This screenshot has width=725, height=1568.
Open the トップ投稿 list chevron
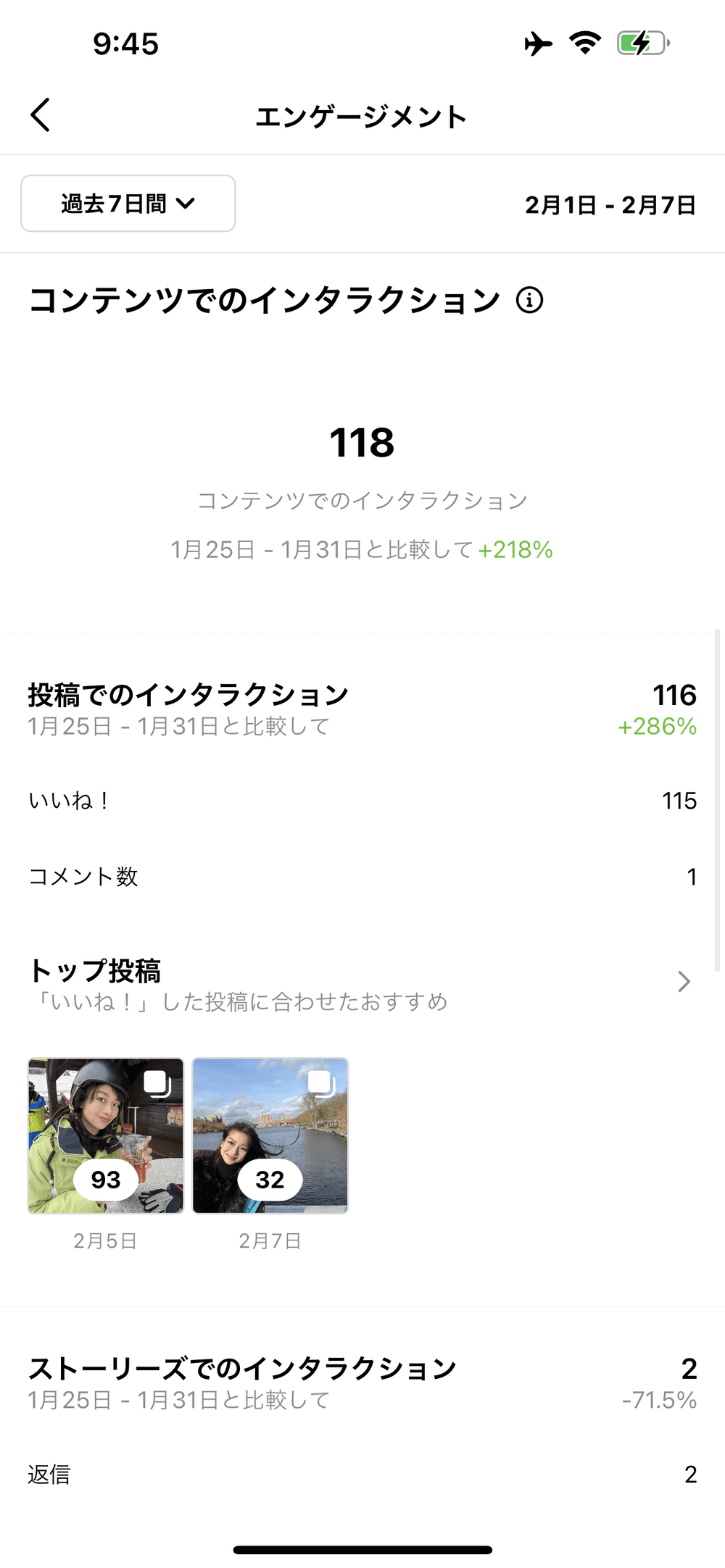point(683,982)
